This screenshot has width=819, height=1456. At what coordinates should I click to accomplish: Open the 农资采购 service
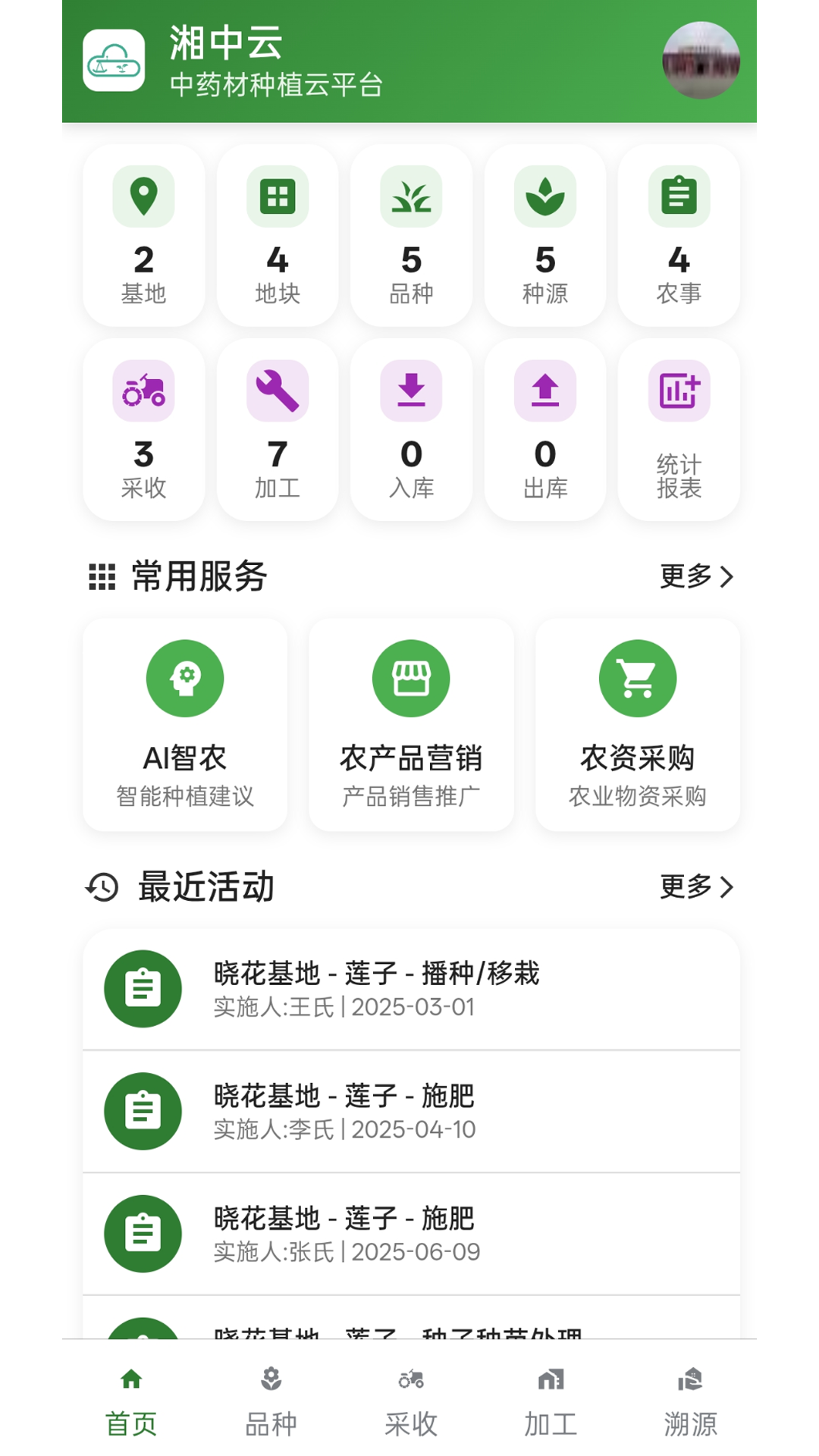click(x=637, y=724)
